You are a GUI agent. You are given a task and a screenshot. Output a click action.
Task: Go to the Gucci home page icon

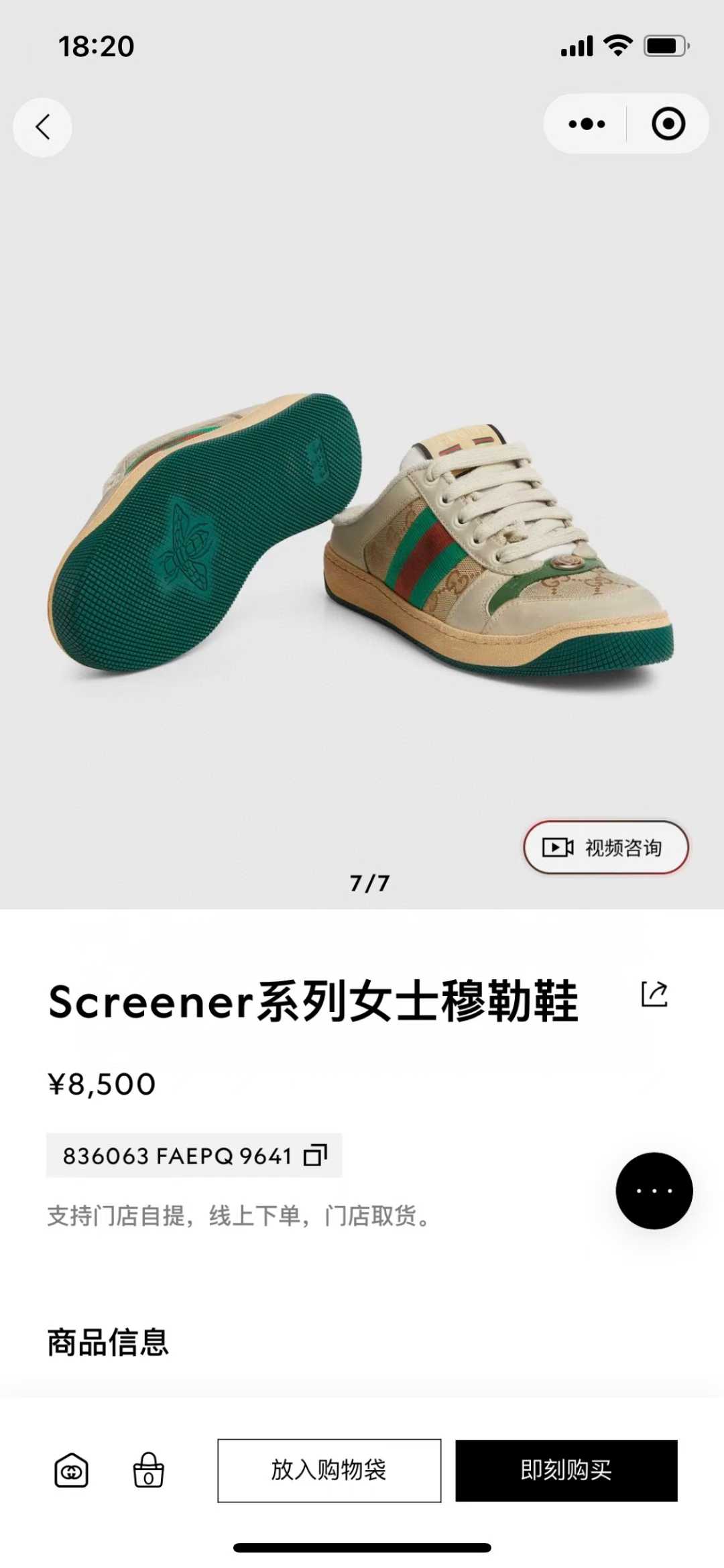point(71,1471)
